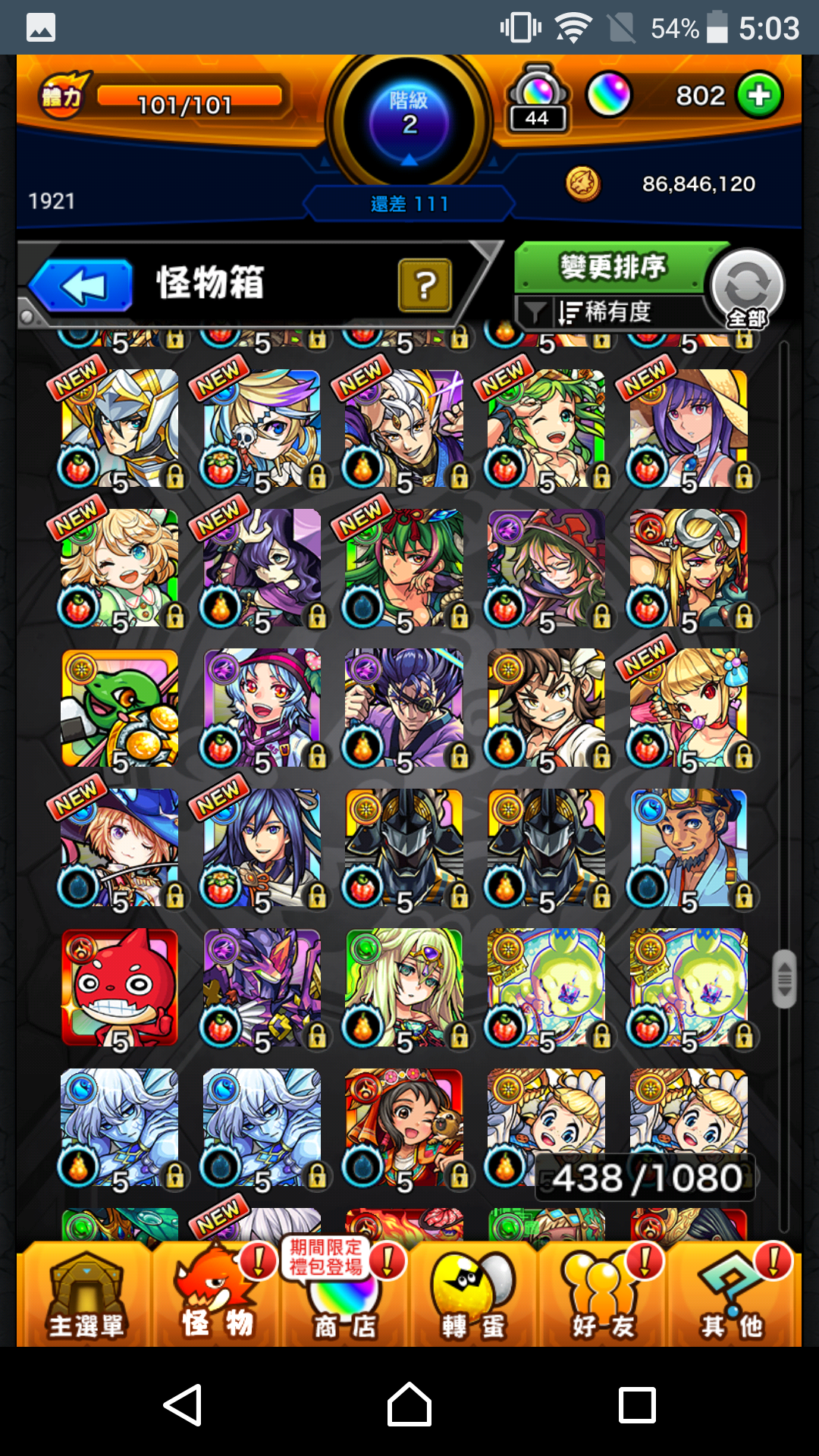Switch to the 轉蛋 gacha tab
This screenshot has height=1456, width=819.
[473, 1297]
